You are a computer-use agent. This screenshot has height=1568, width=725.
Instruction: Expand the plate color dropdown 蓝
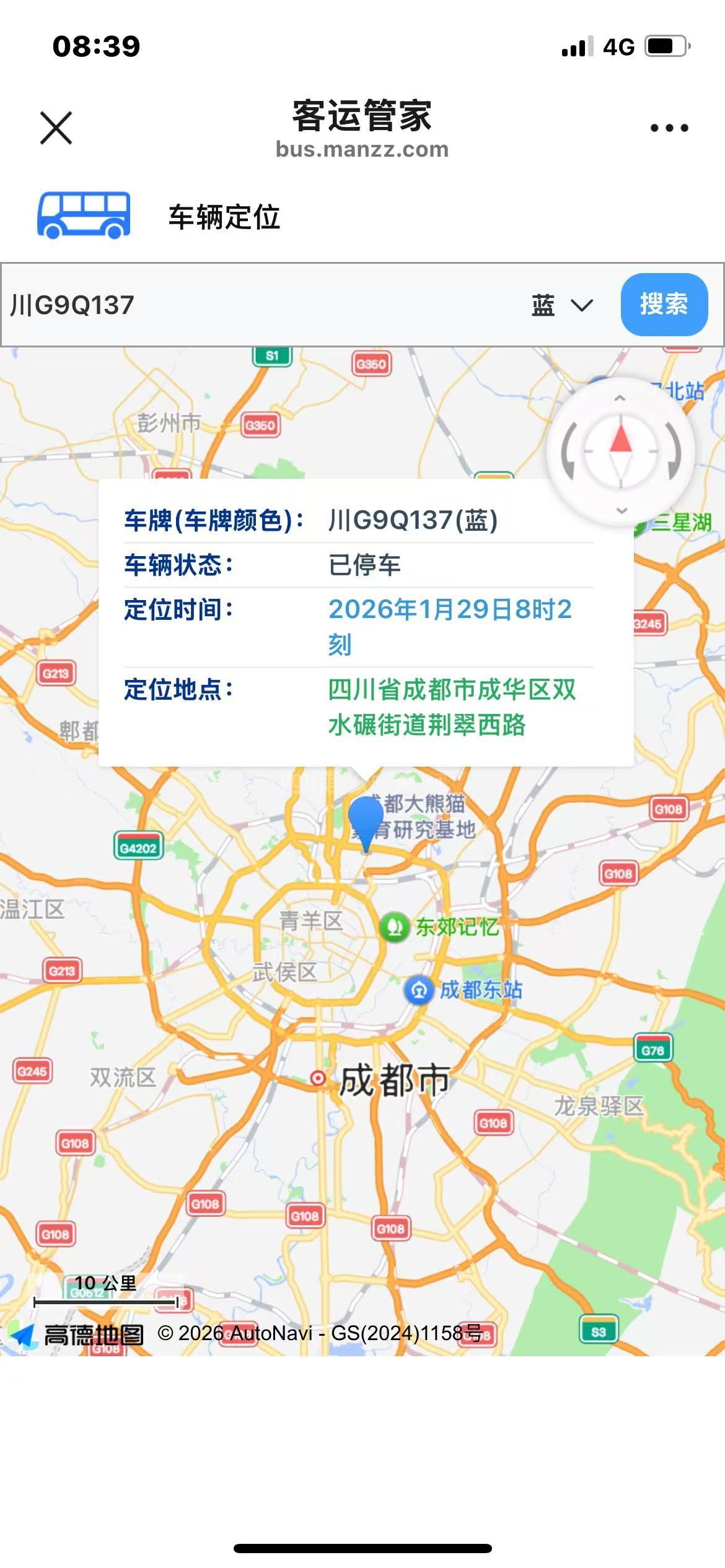point(562,305)
